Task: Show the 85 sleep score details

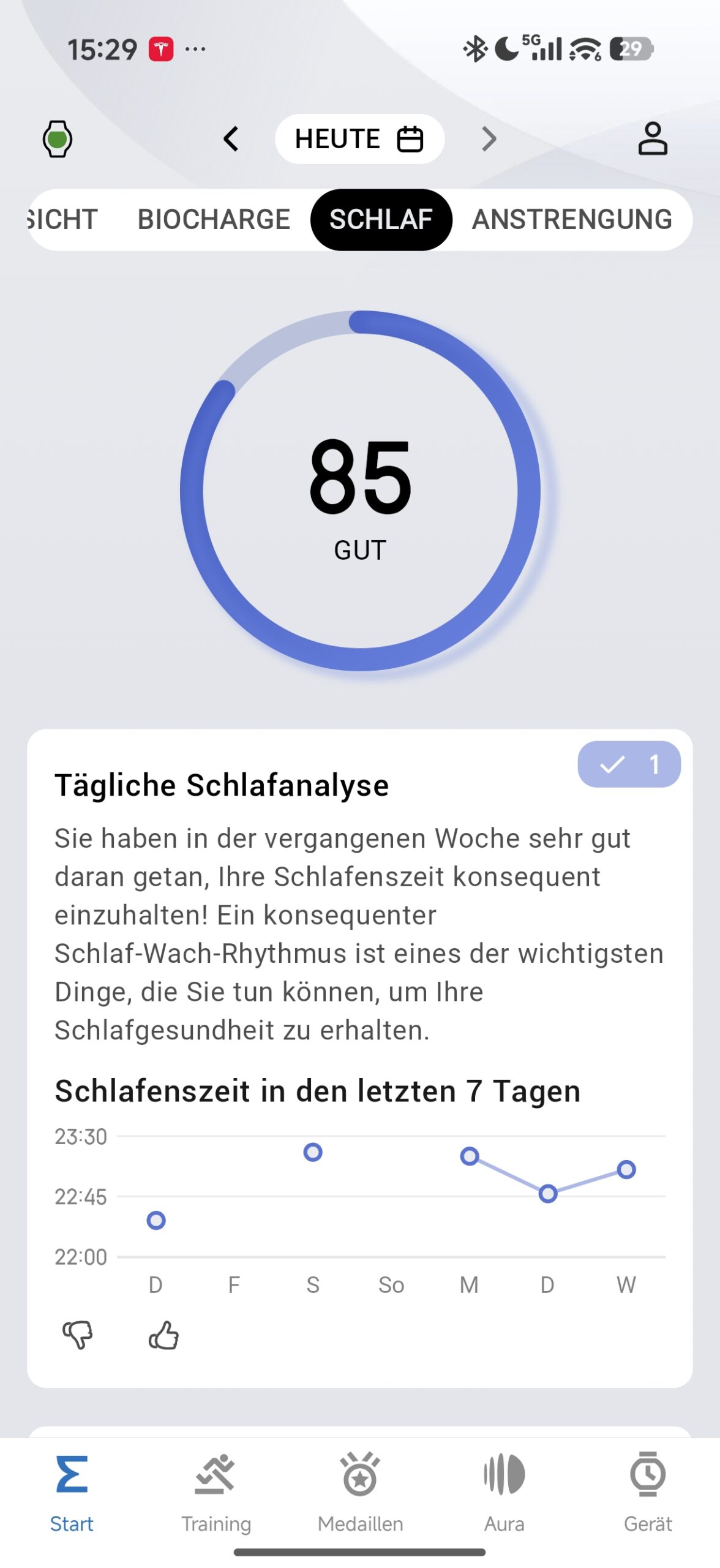Action: pos(360,490)
